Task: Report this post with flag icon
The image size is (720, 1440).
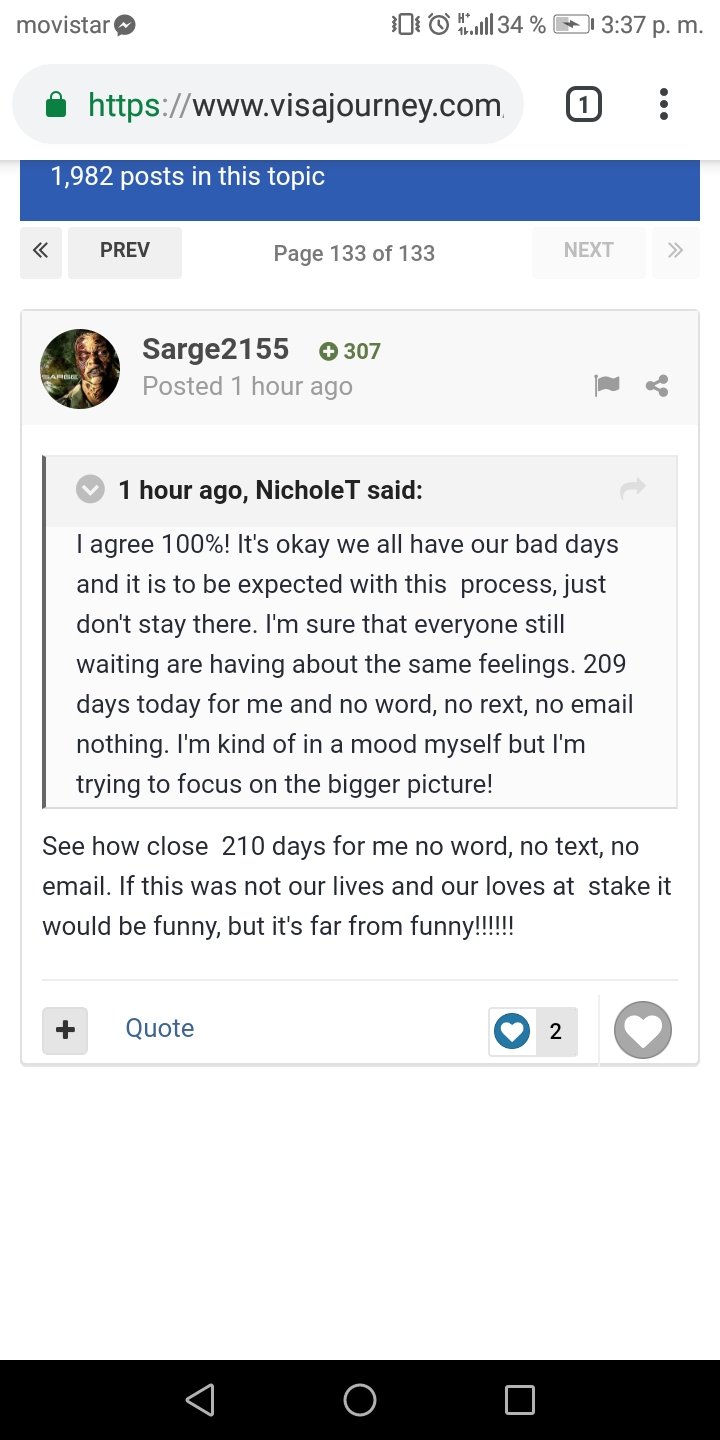Action: tap(607, 386)
